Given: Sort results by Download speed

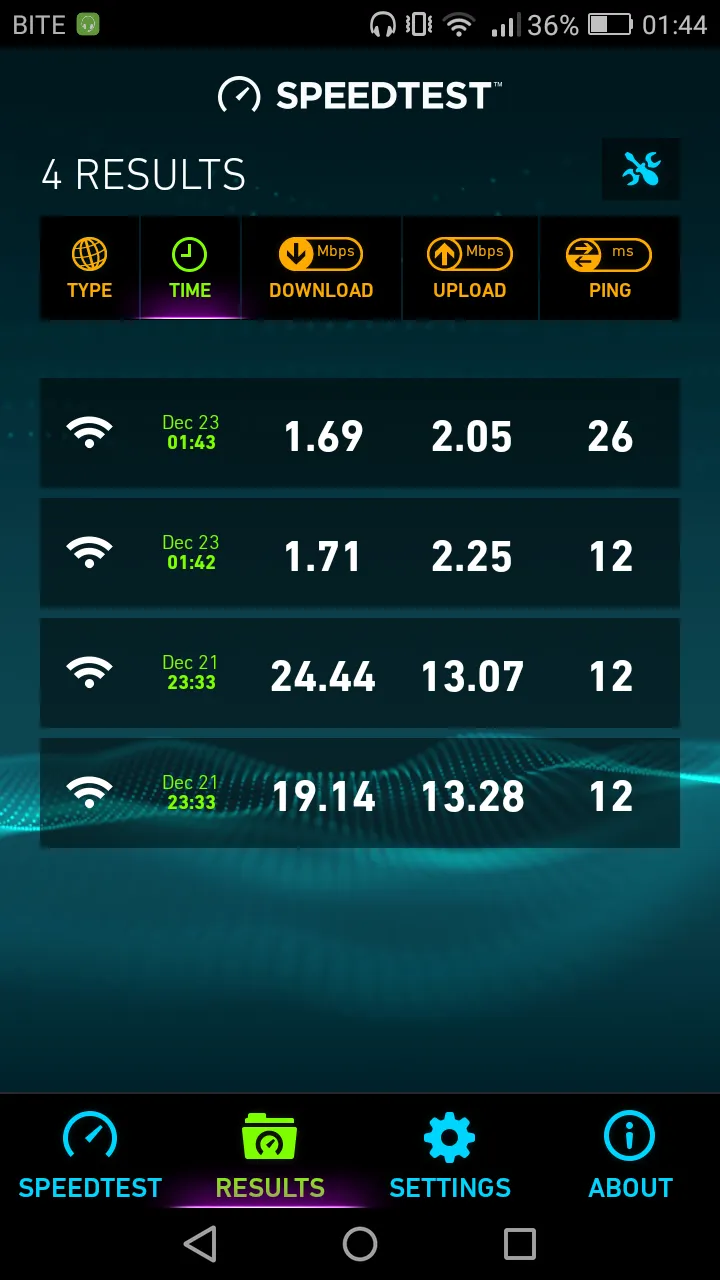Looking at the screenshot, I should 321,268.
